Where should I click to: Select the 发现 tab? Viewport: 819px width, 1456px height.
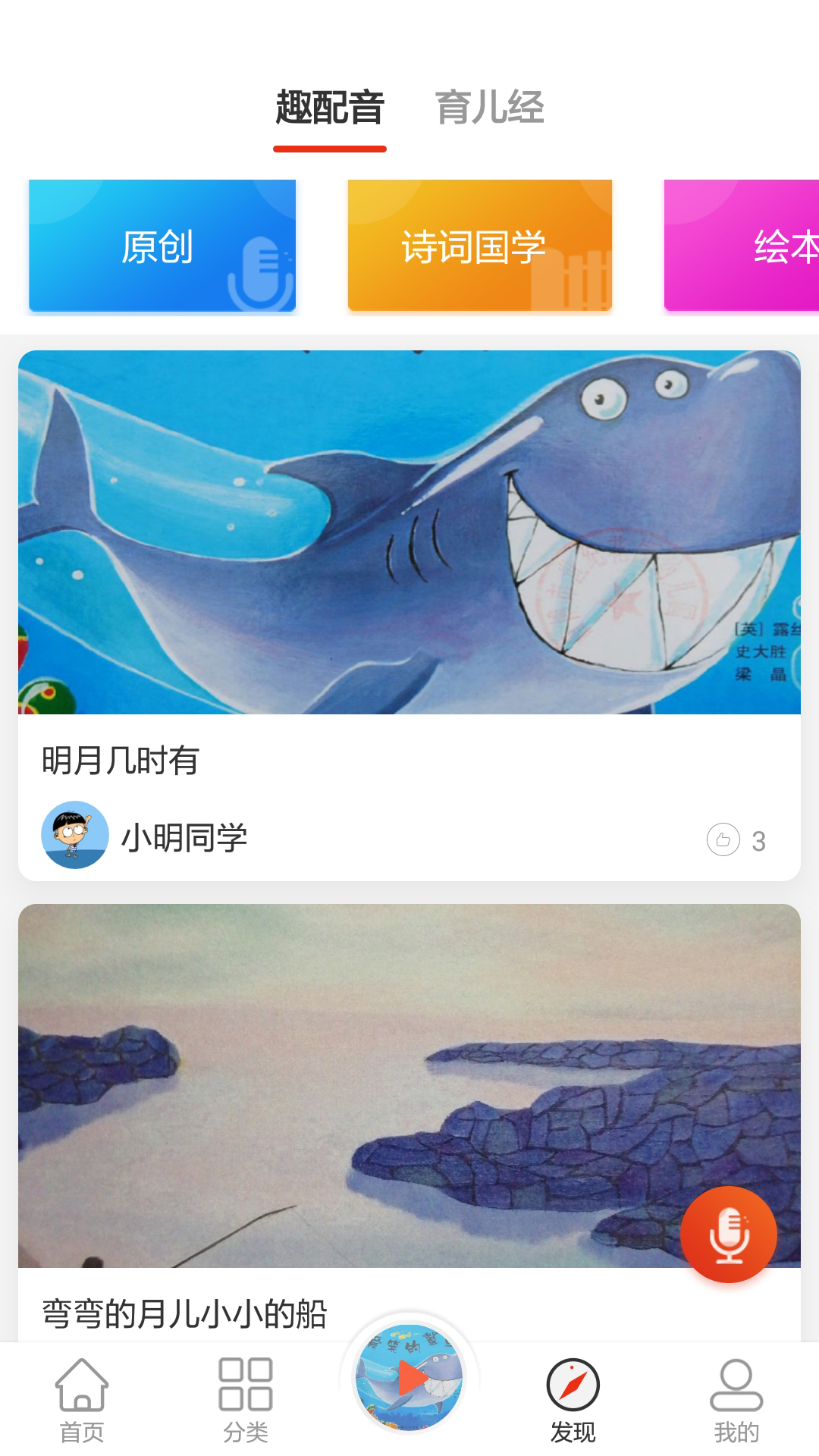tap(573, 1400)
